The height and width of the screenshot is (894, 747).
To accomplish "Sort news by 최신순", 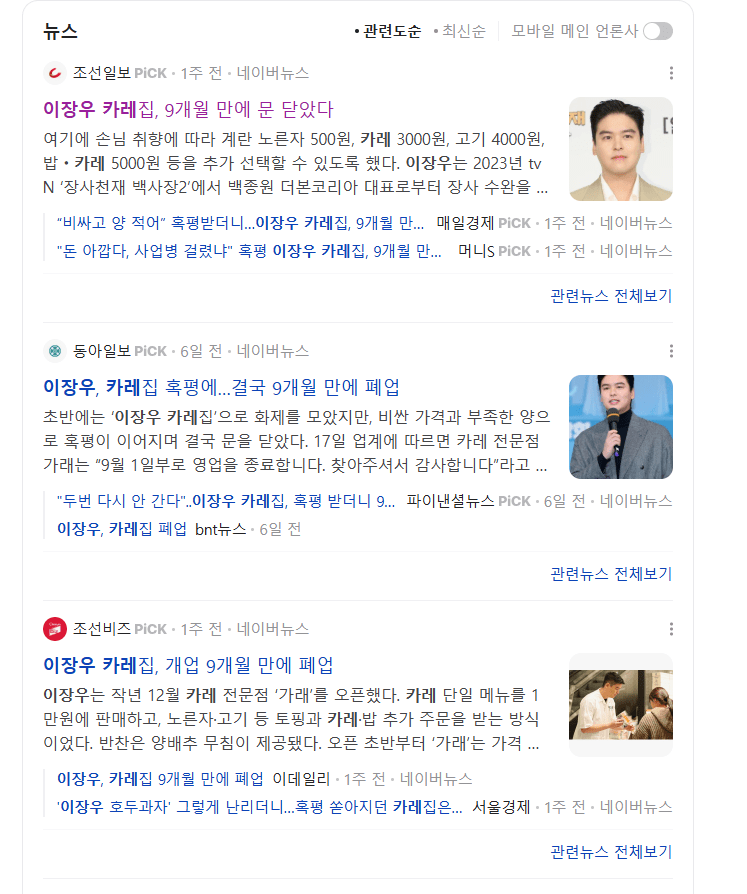I will point(463,31).
